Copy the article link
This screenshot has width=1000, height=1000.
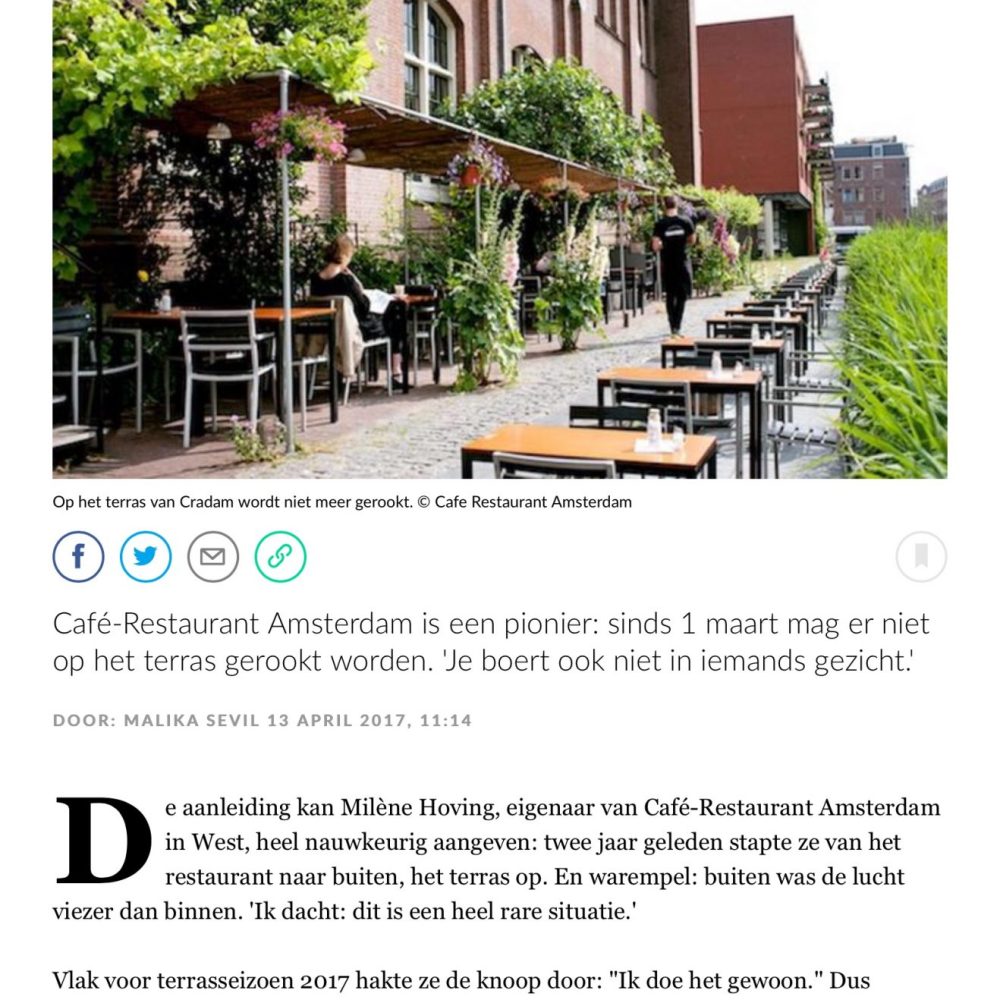(x=280, y=557)
